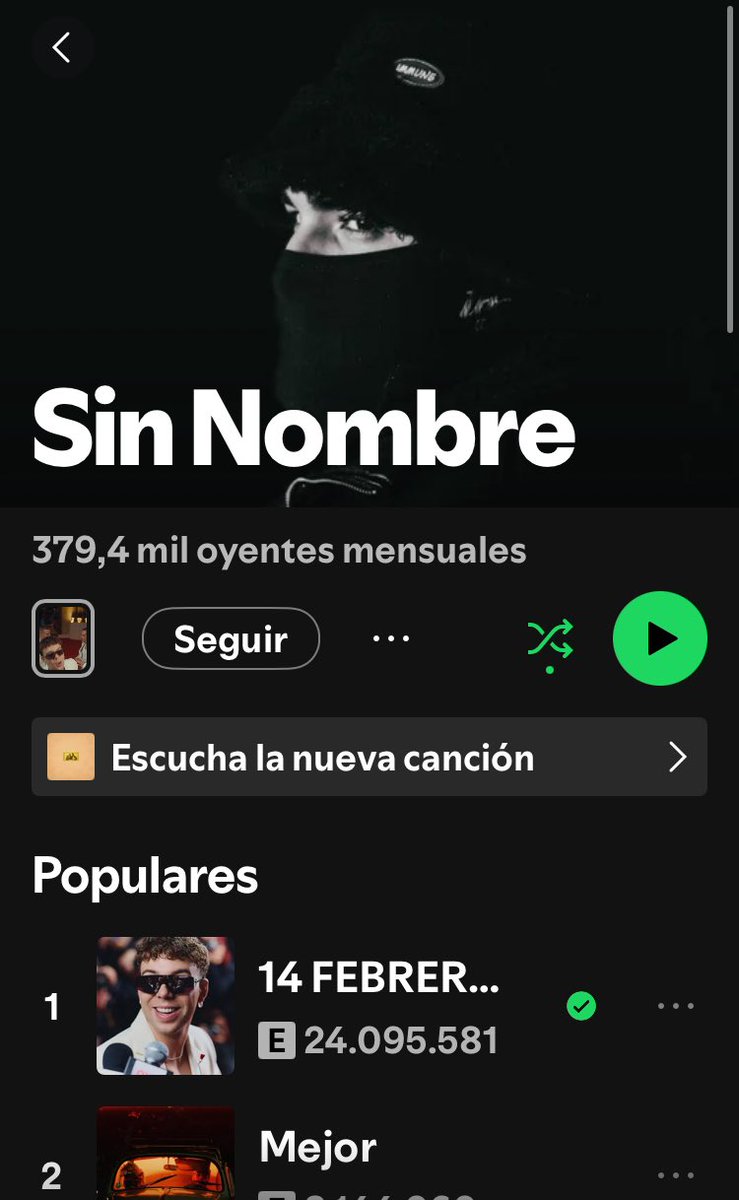Tap the green saved check on 14 FEBRER…
Viewport: 739px width, 1200px height.
(x=581, y=1006)
